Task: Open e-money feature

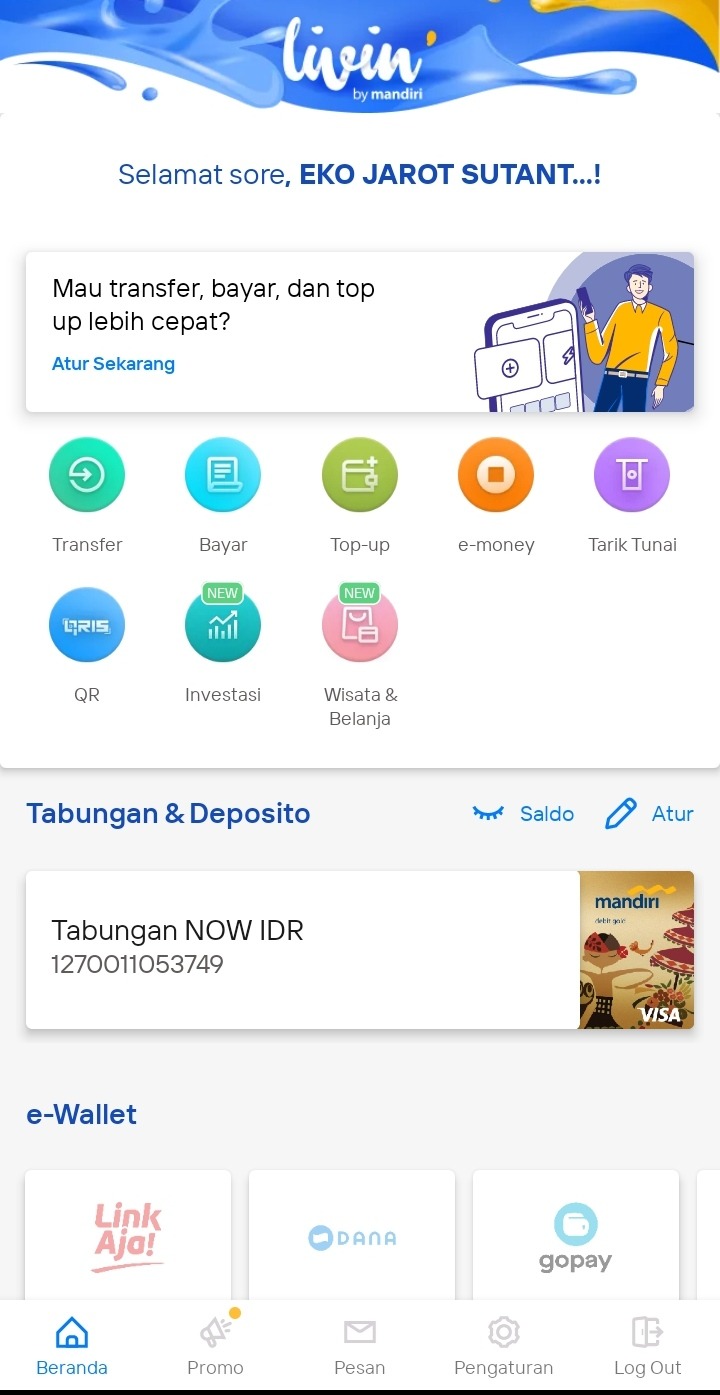Action: pyautogui.click(x=496, y=476)
